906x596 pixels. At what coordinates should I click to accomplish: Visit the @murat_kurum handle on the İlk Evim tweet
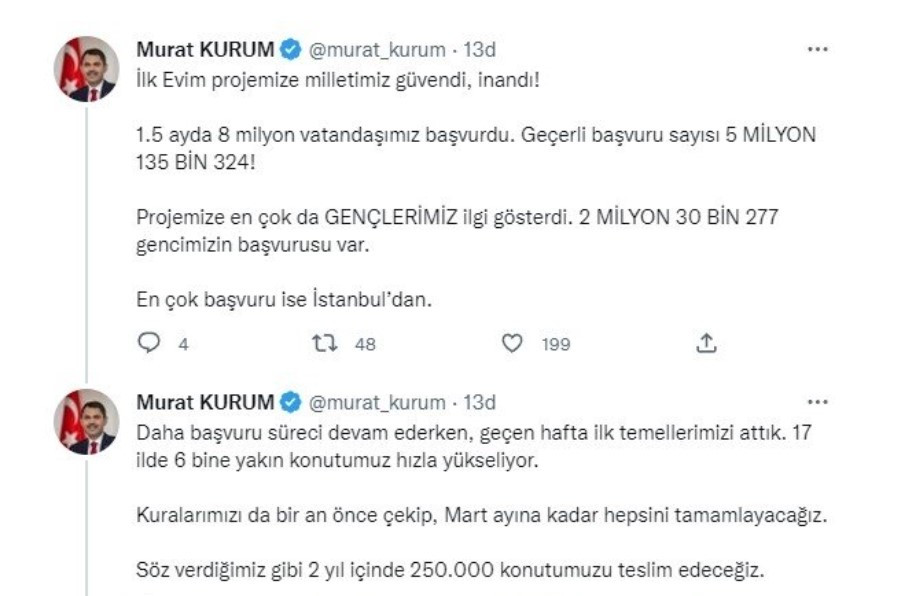pos(376,49)
